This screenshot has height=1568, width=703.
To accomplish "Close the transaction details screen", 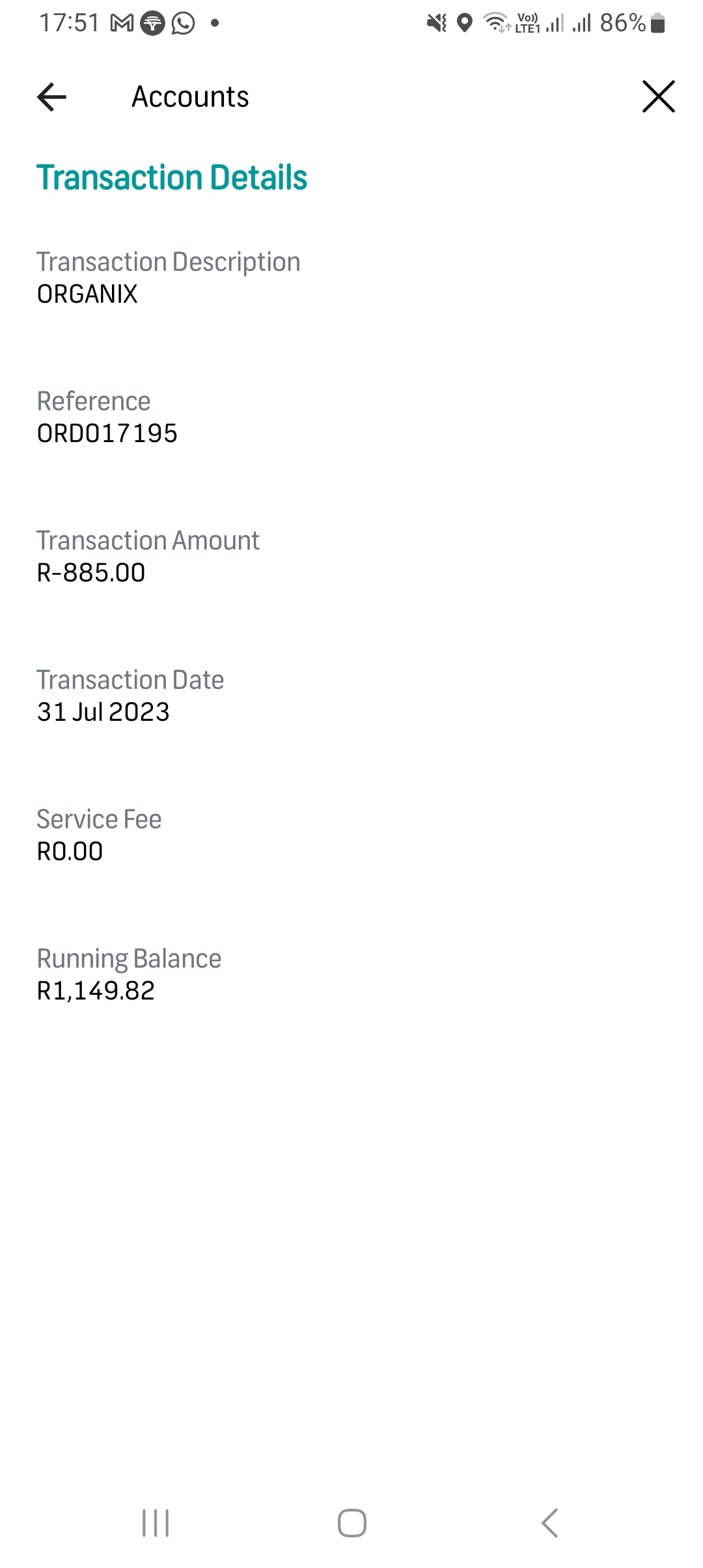I will coord(659,96).
